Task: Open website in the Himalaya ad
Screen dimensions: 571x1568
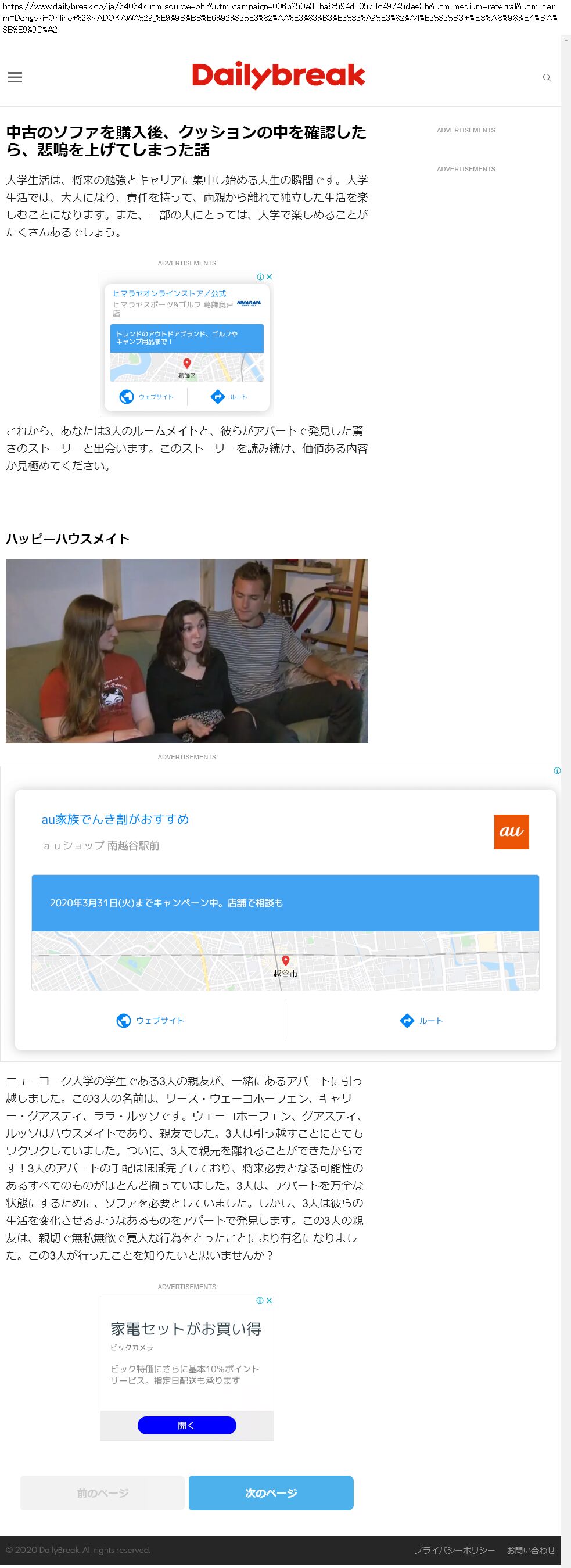Action: (147, 397)
